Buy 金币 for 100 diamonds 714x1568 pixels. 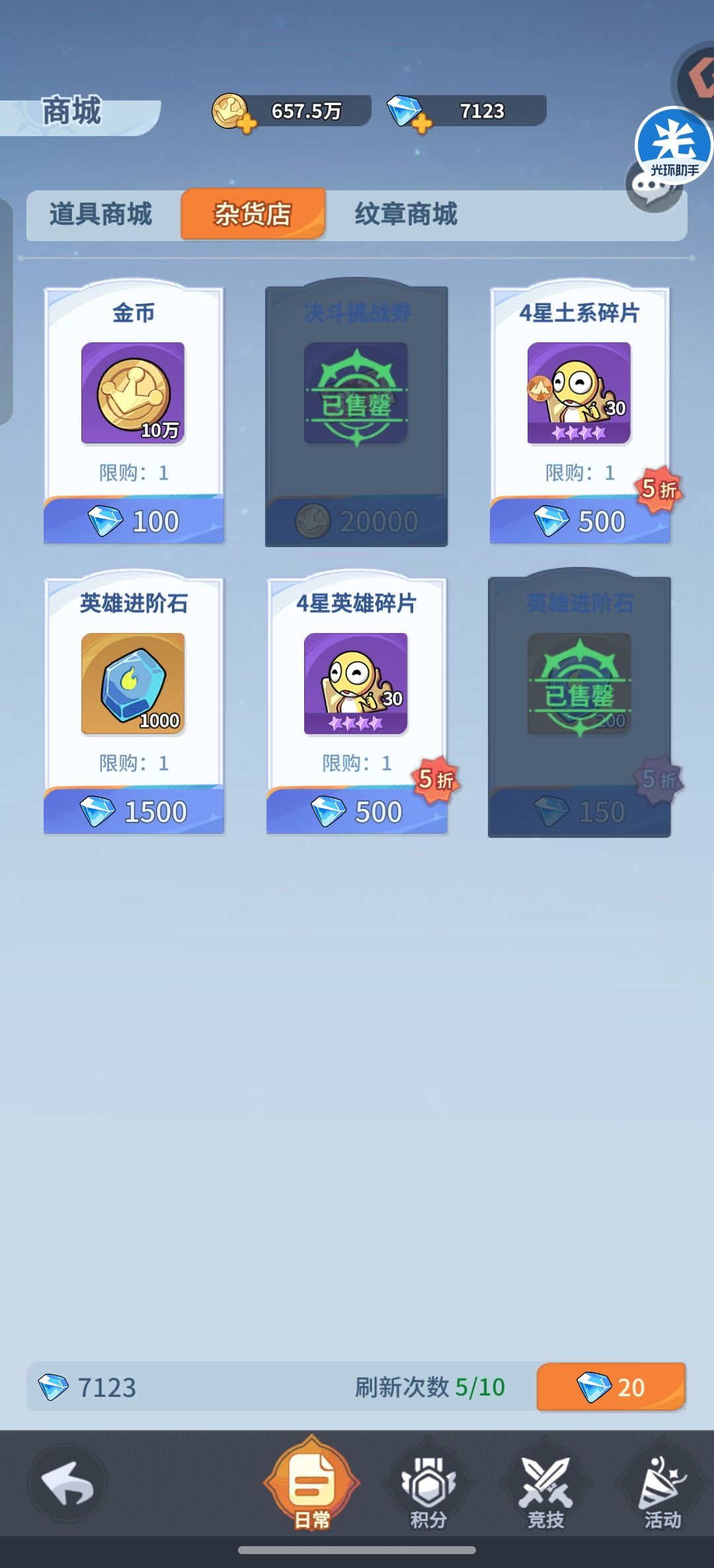click(133, 521)
